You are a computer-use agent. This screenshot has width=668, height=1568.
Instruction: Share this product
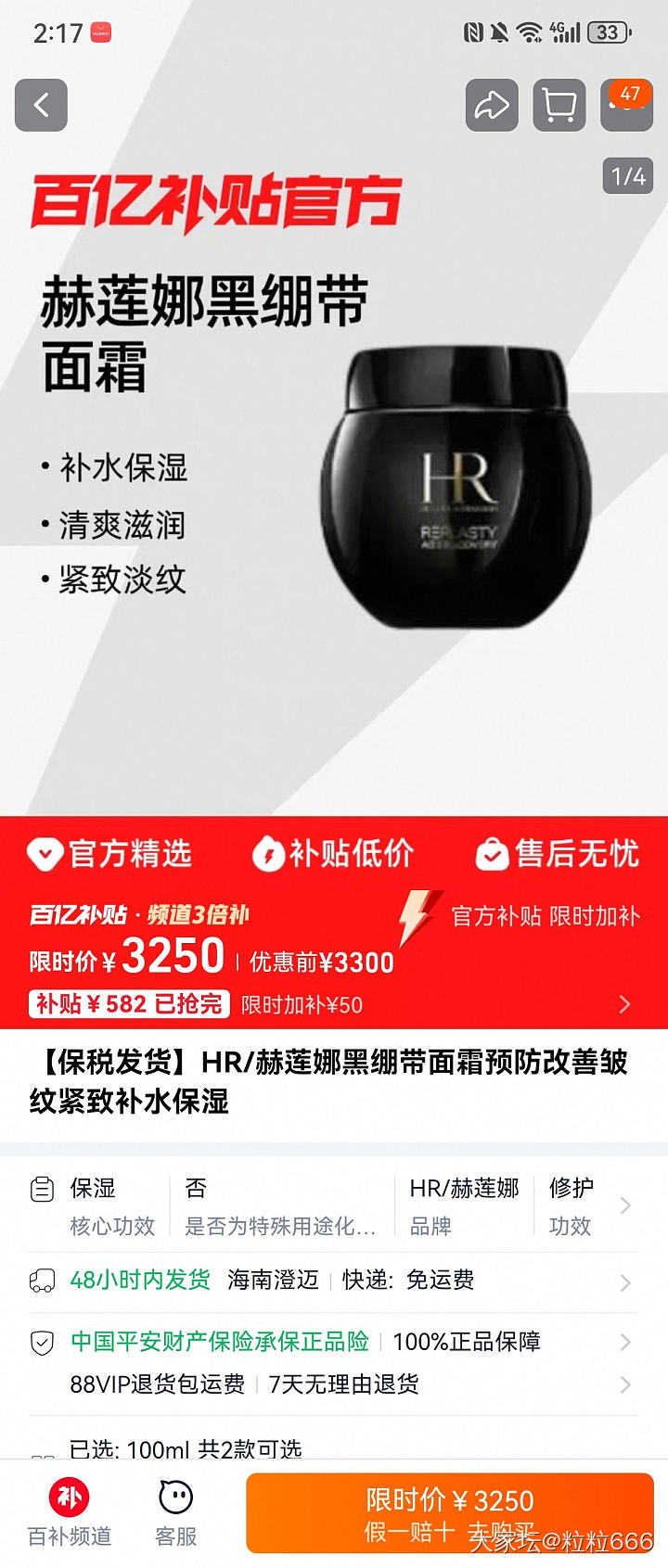(x=492, y=105)
